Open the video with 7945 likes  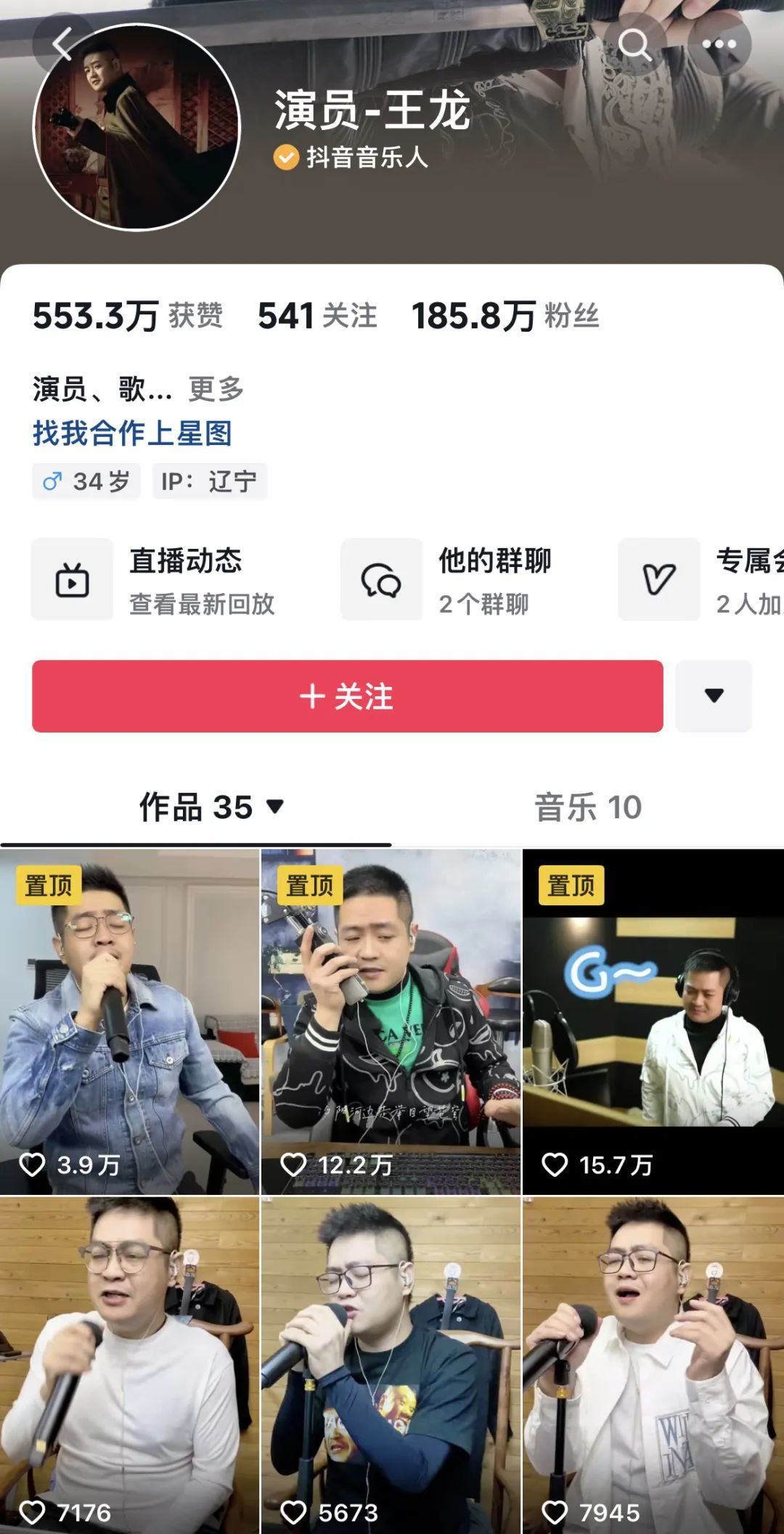click(x=653, y=1365)
